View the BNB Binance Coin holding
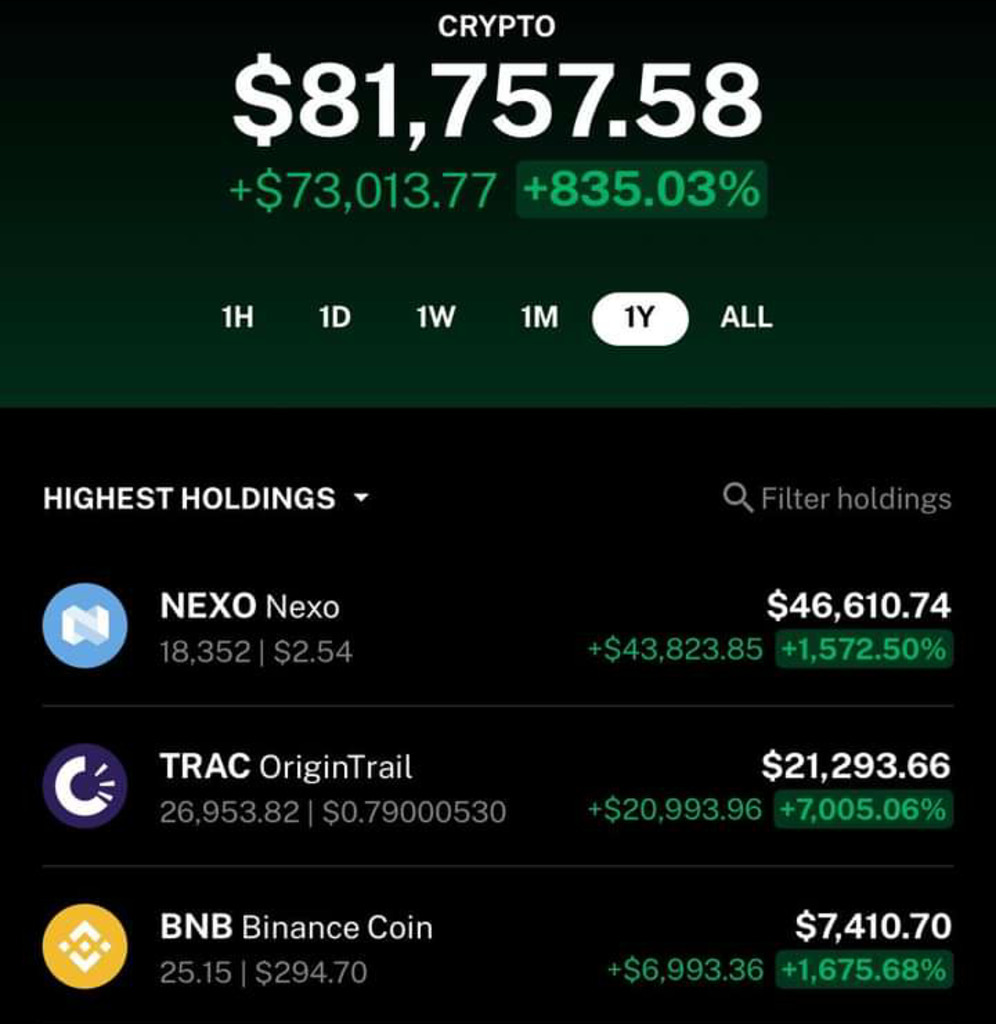The image size is (996, 1024). point(497,946)
